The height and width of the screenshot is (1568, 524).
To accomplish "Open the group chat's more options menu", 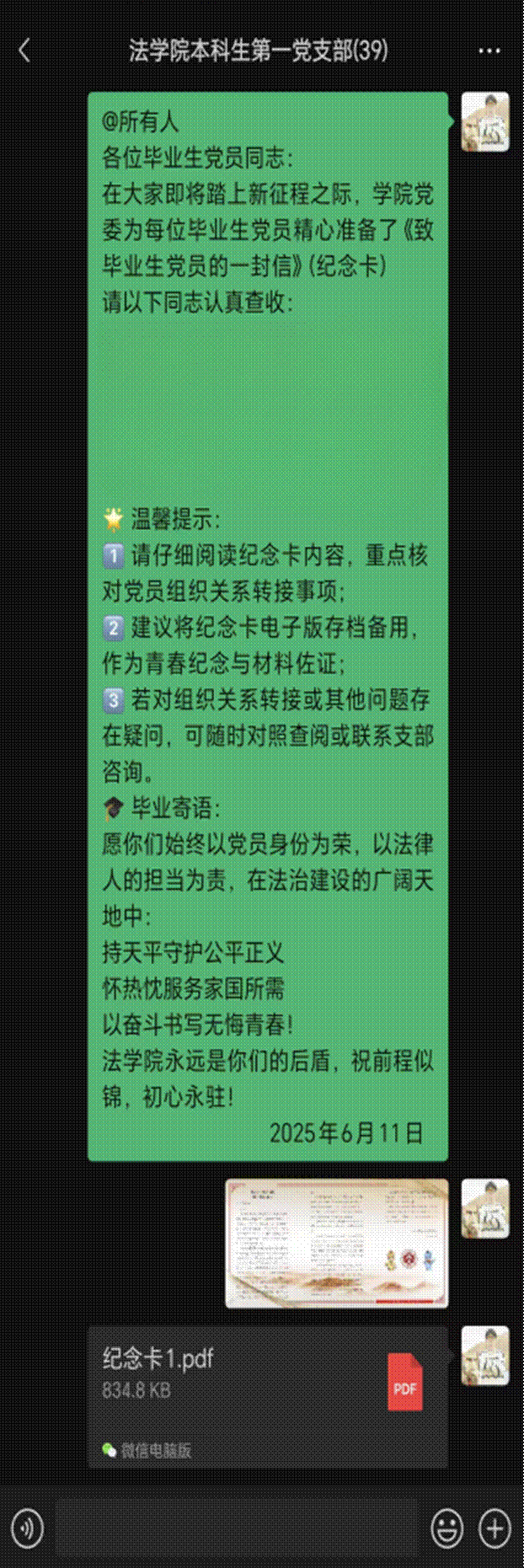I will point(489,51).
